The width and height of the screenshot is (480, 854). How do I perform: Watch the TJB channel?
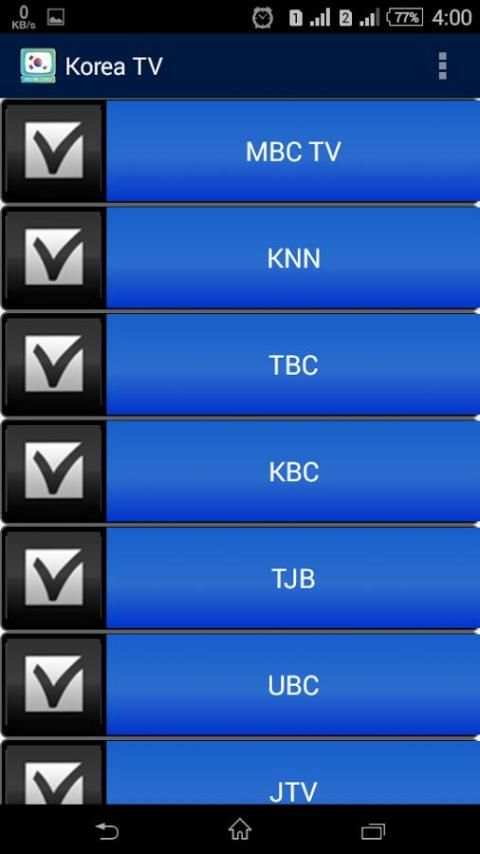[x=293, y=578]
